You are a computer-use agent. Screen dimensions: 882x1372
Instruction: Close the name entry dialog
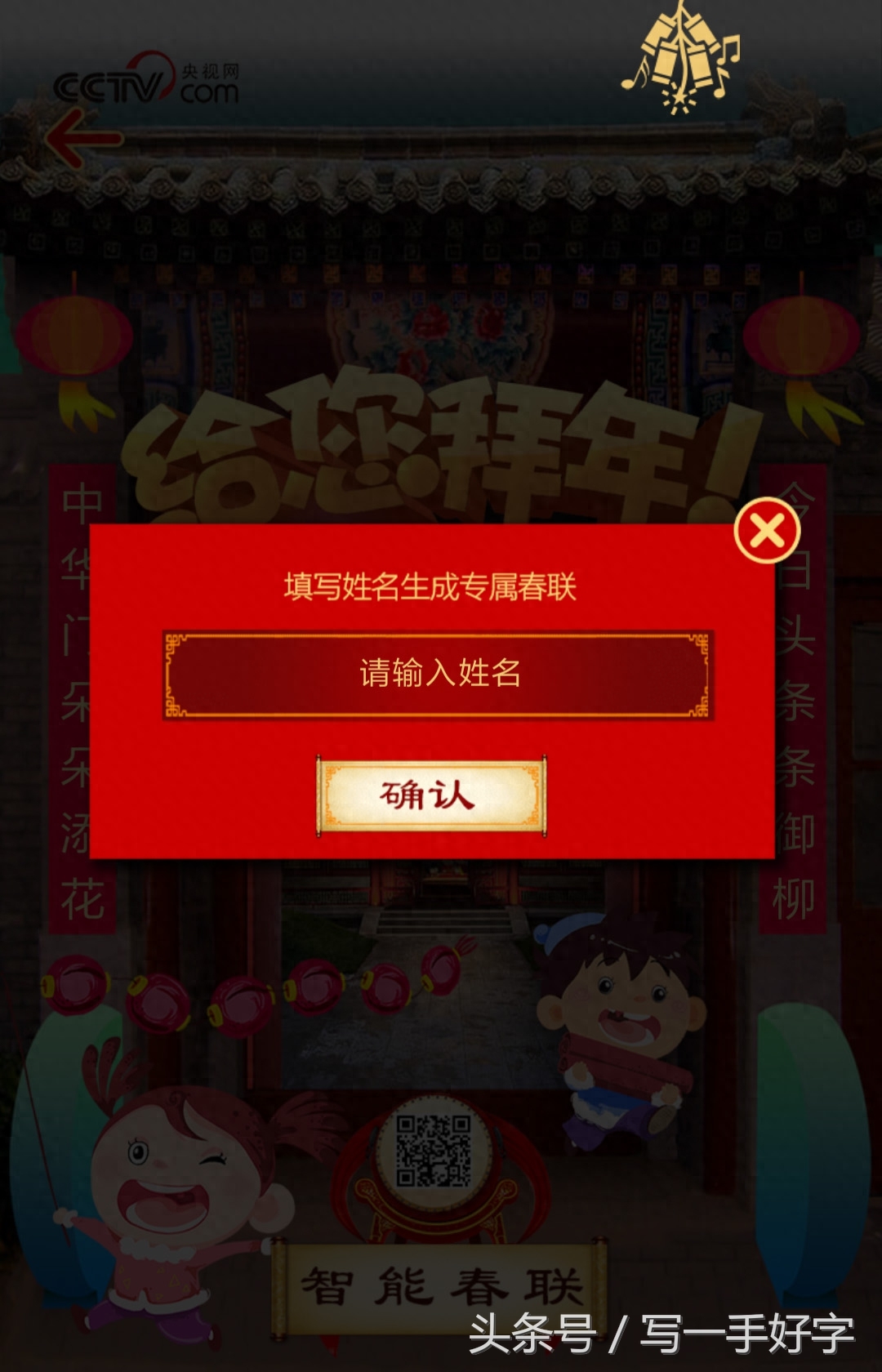click(x=767, y=531)
